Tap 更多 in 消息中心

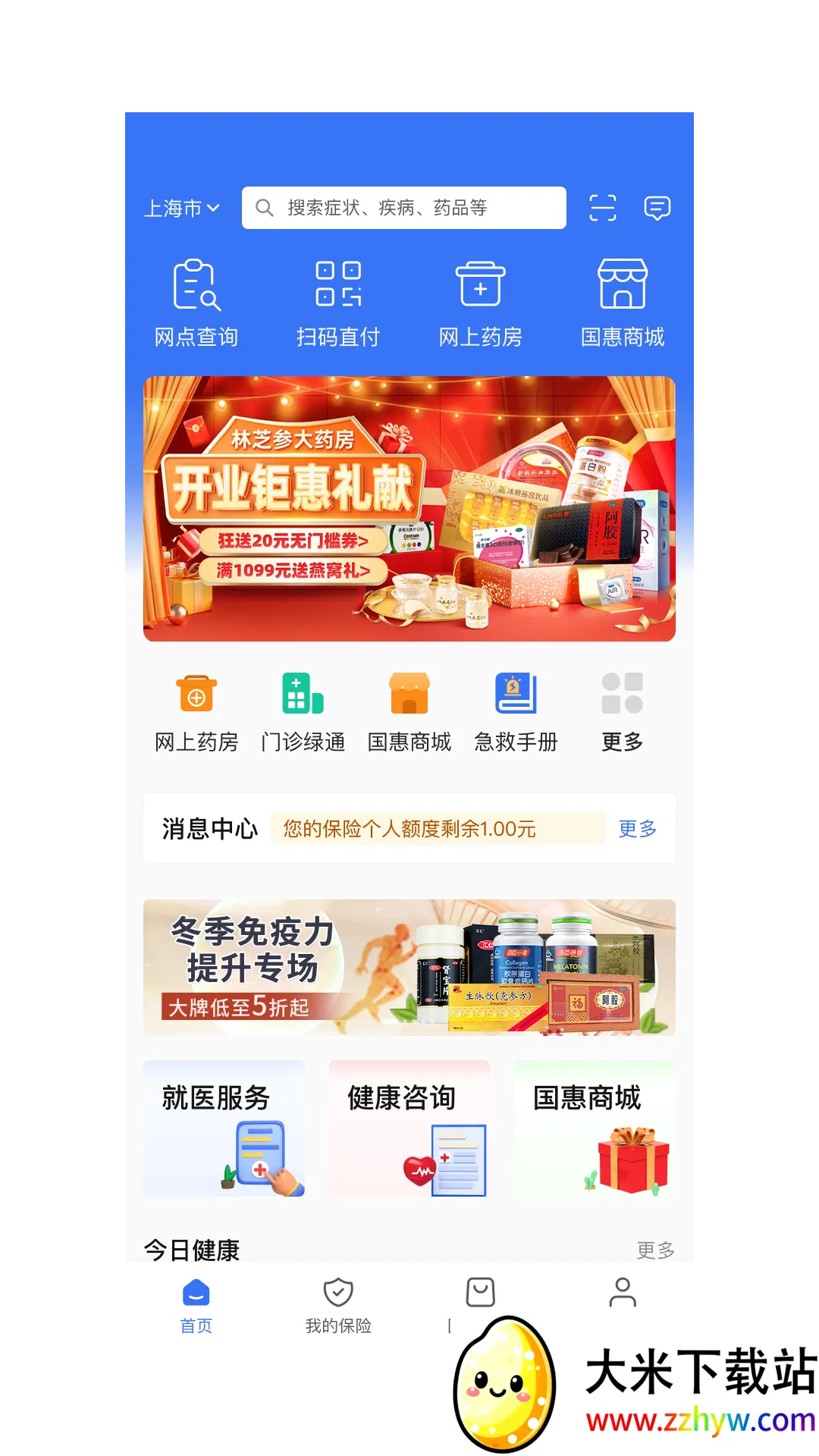coord(638,828)
